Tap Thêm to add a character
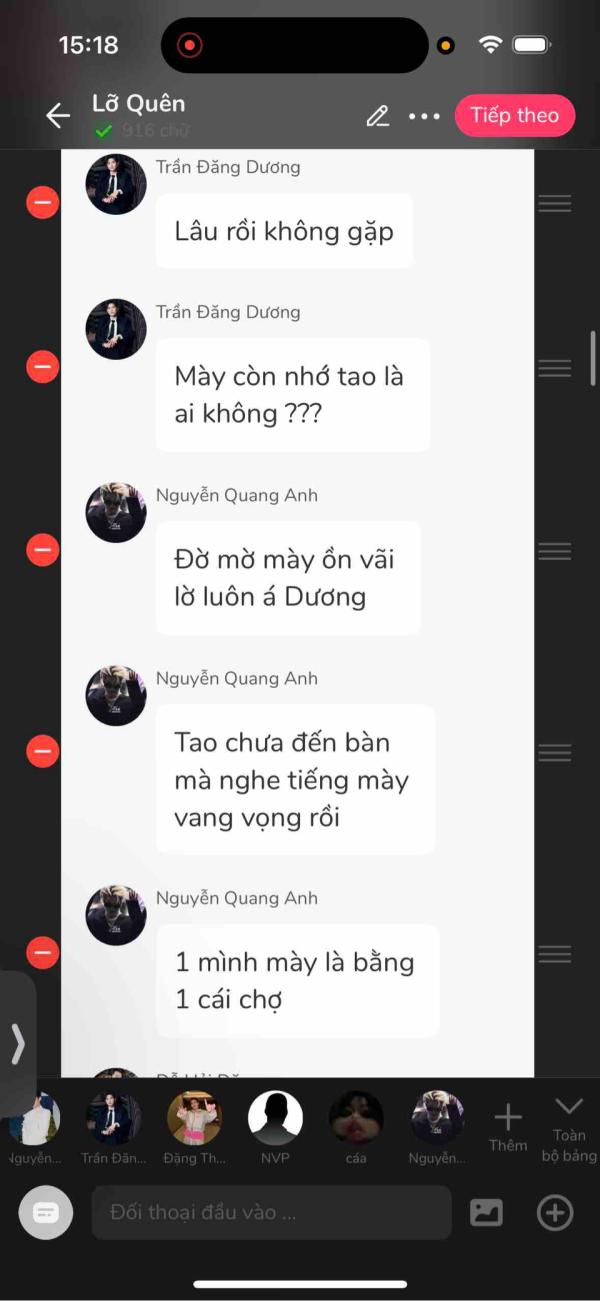The width and height of the screenshot is (600, 1301). click(508, 1128)
